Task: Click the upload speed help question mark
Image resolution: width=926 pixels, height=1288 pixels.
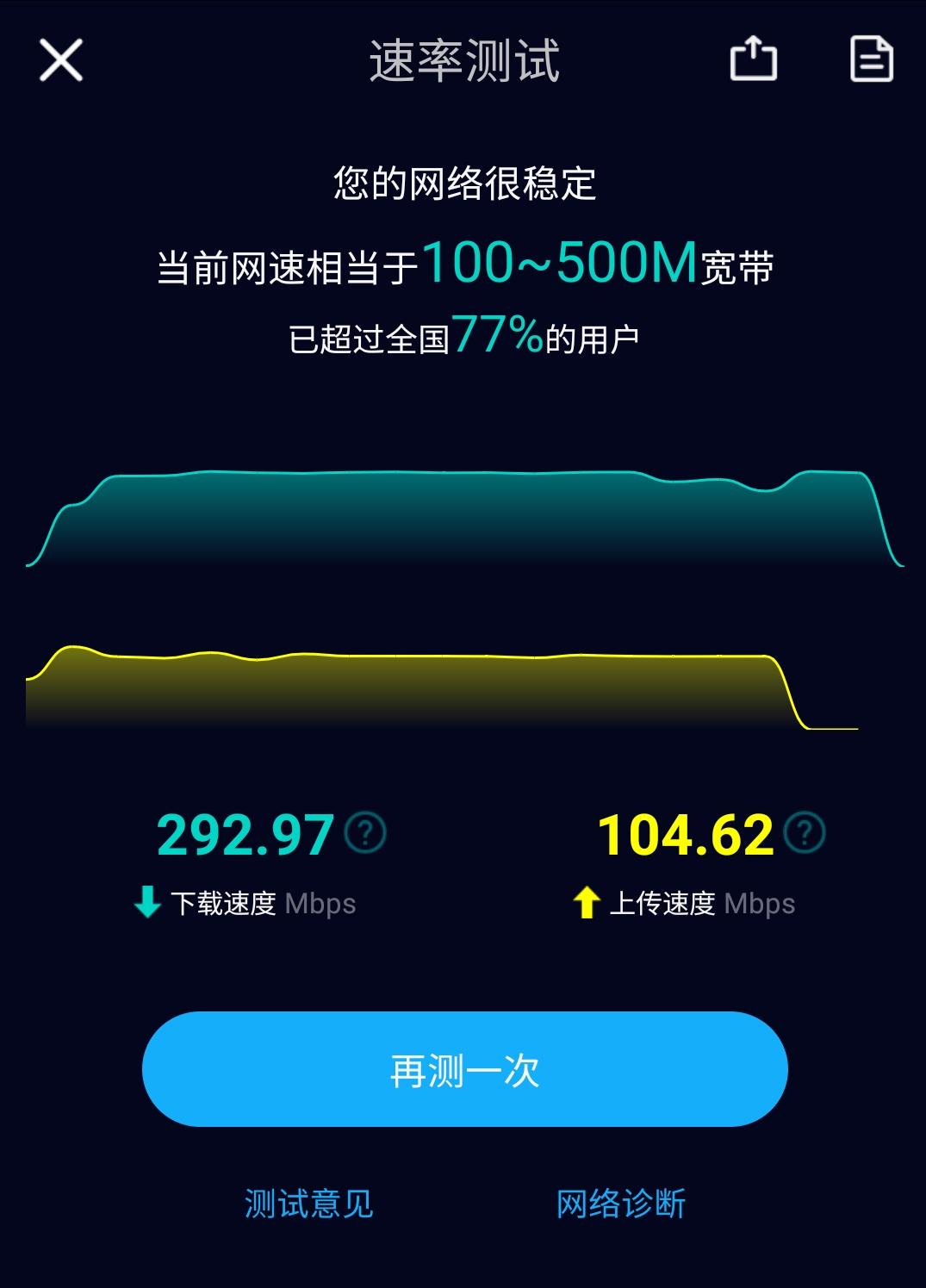Action: 803,833
